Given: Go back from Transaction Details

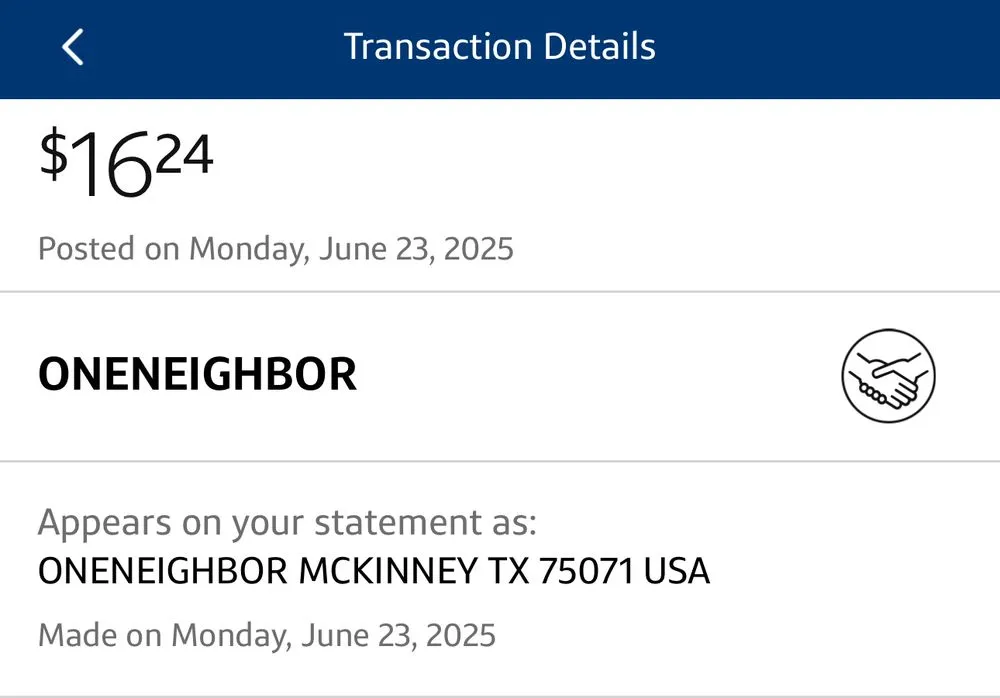Looking at the screenshot, I should pos(72,47).
